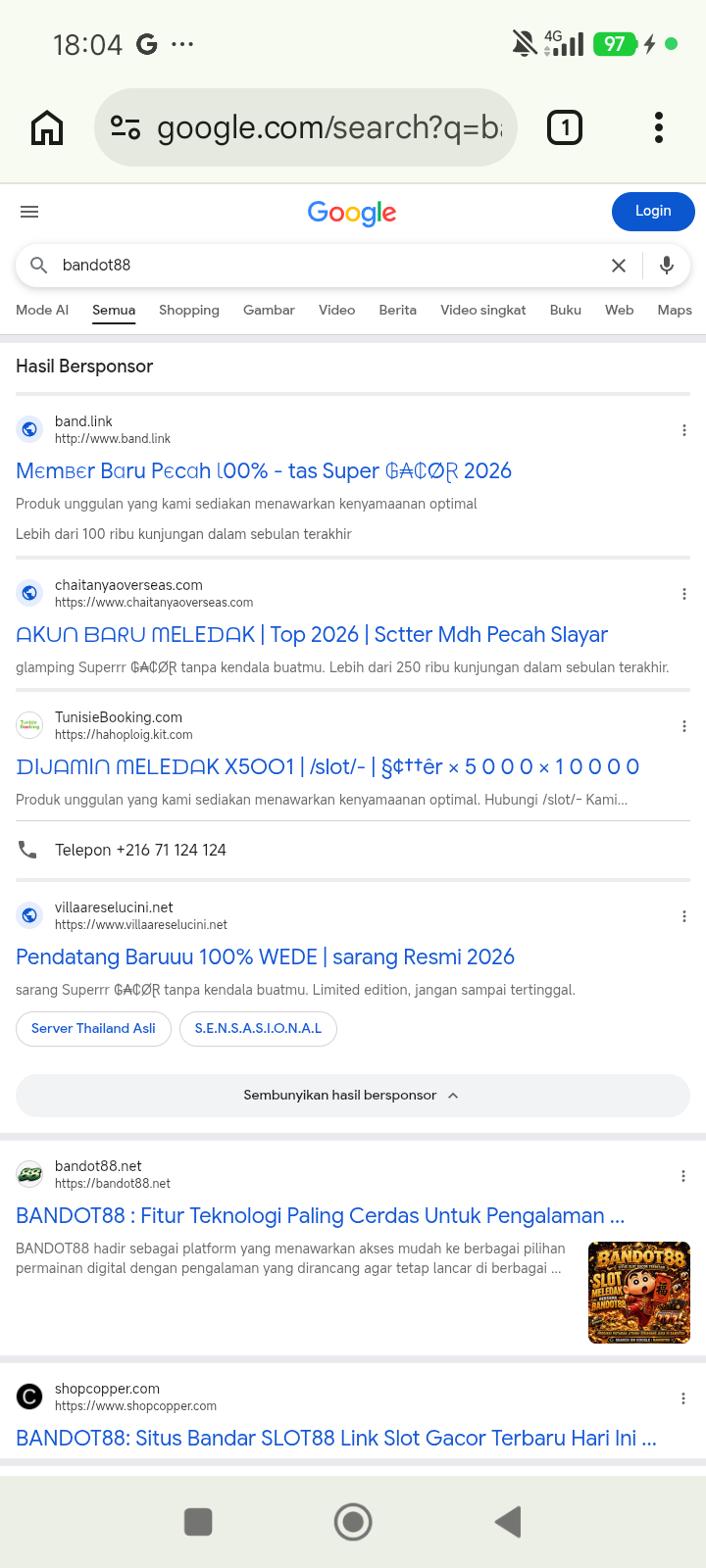The image size is (706, 1568).
Task: Open the shopcopper.com BANDOT88 Situs Bandar result
Action: click(x=336, y=1438)
